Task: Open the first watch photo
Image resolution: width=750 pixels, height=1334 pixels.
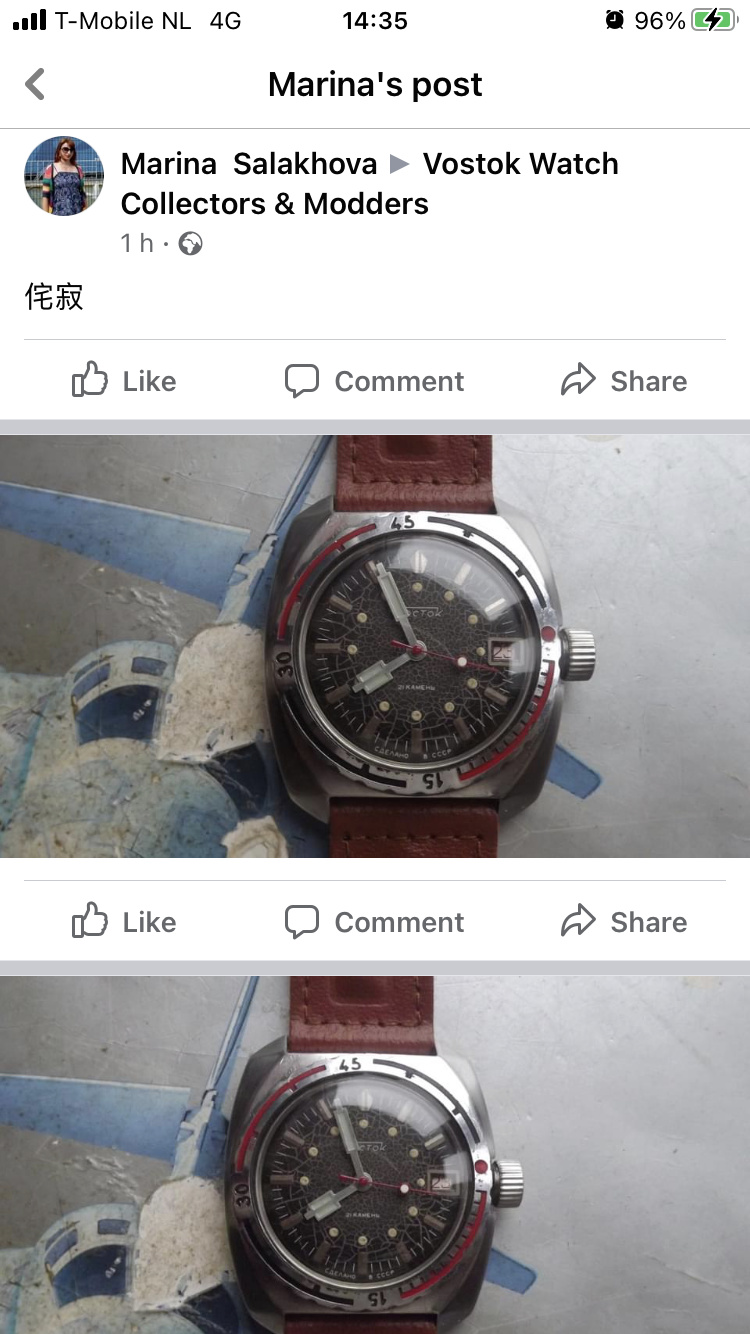Action: 375,646
